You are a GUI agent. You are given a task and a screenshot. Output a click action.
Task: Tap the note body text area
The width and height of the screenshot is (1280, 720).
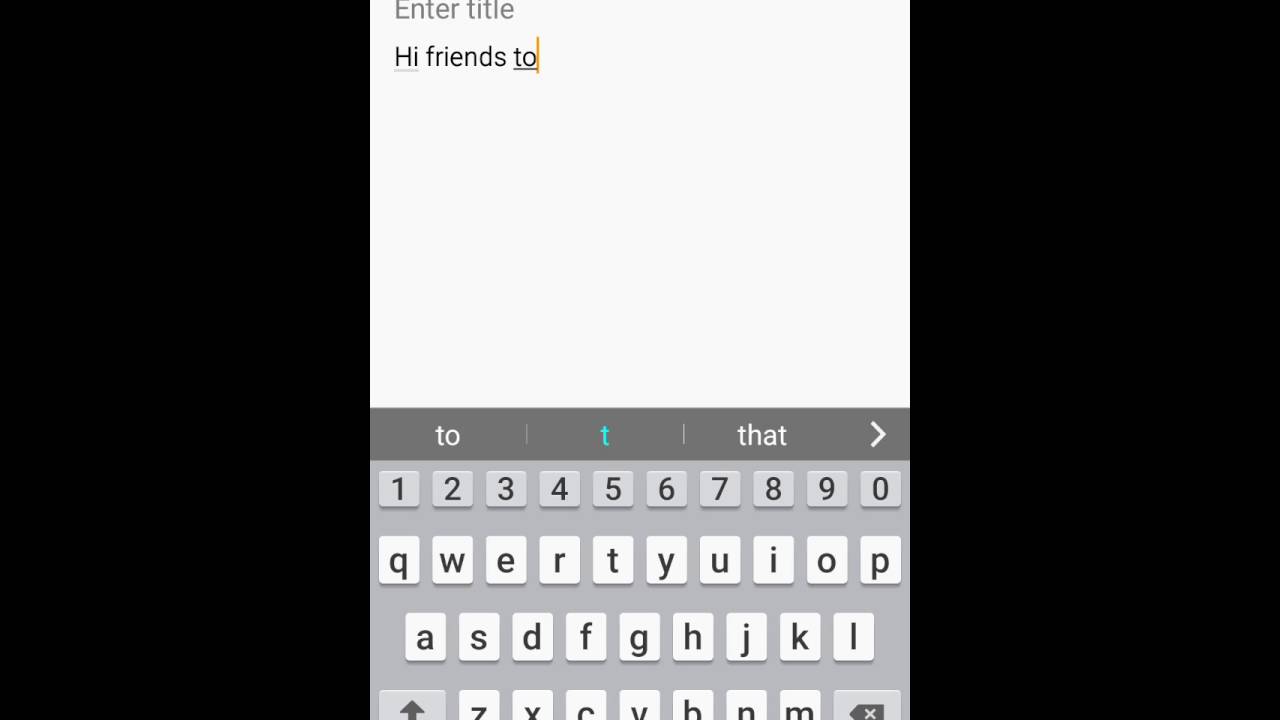(x=640, y=220)
